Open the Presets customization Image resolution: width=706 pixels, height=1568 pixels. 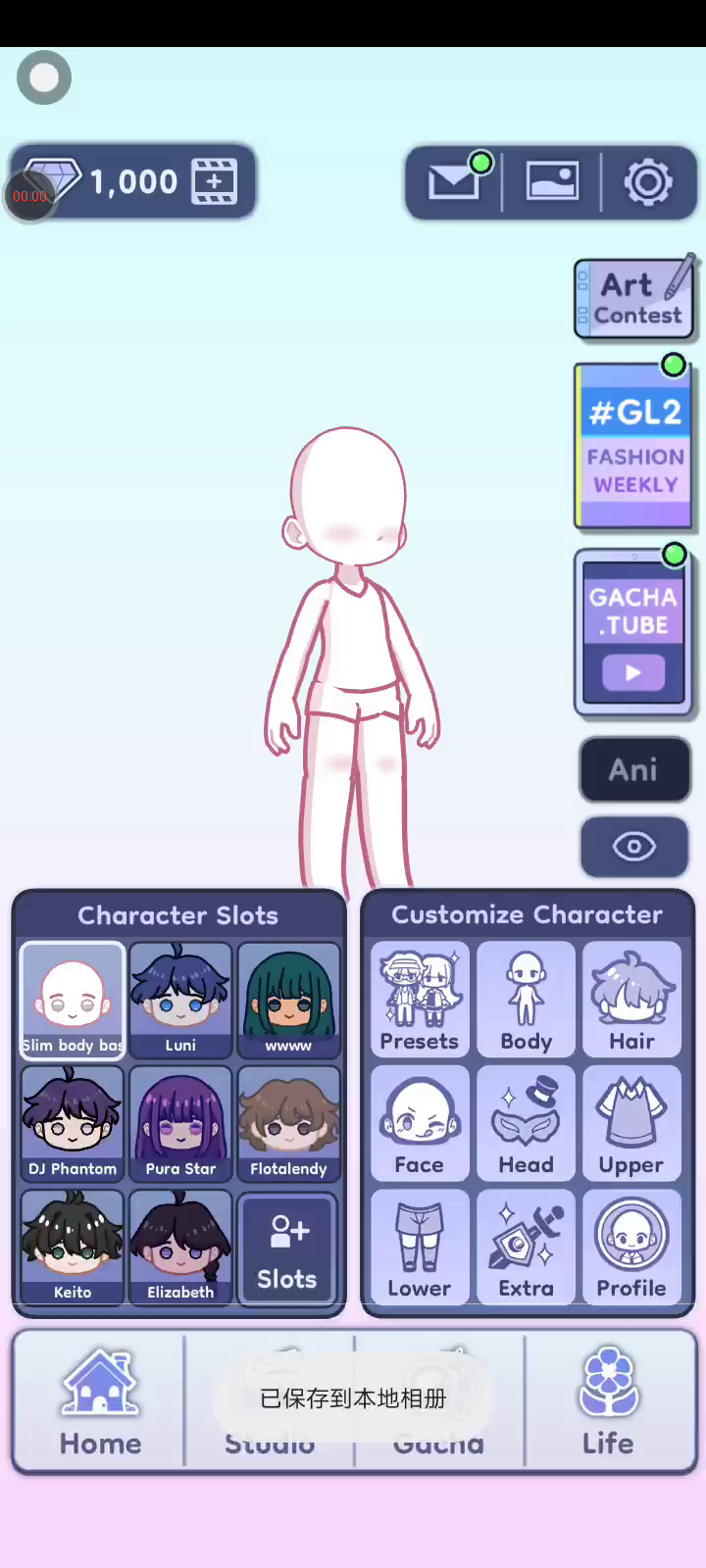click(x=420, y=1000)
